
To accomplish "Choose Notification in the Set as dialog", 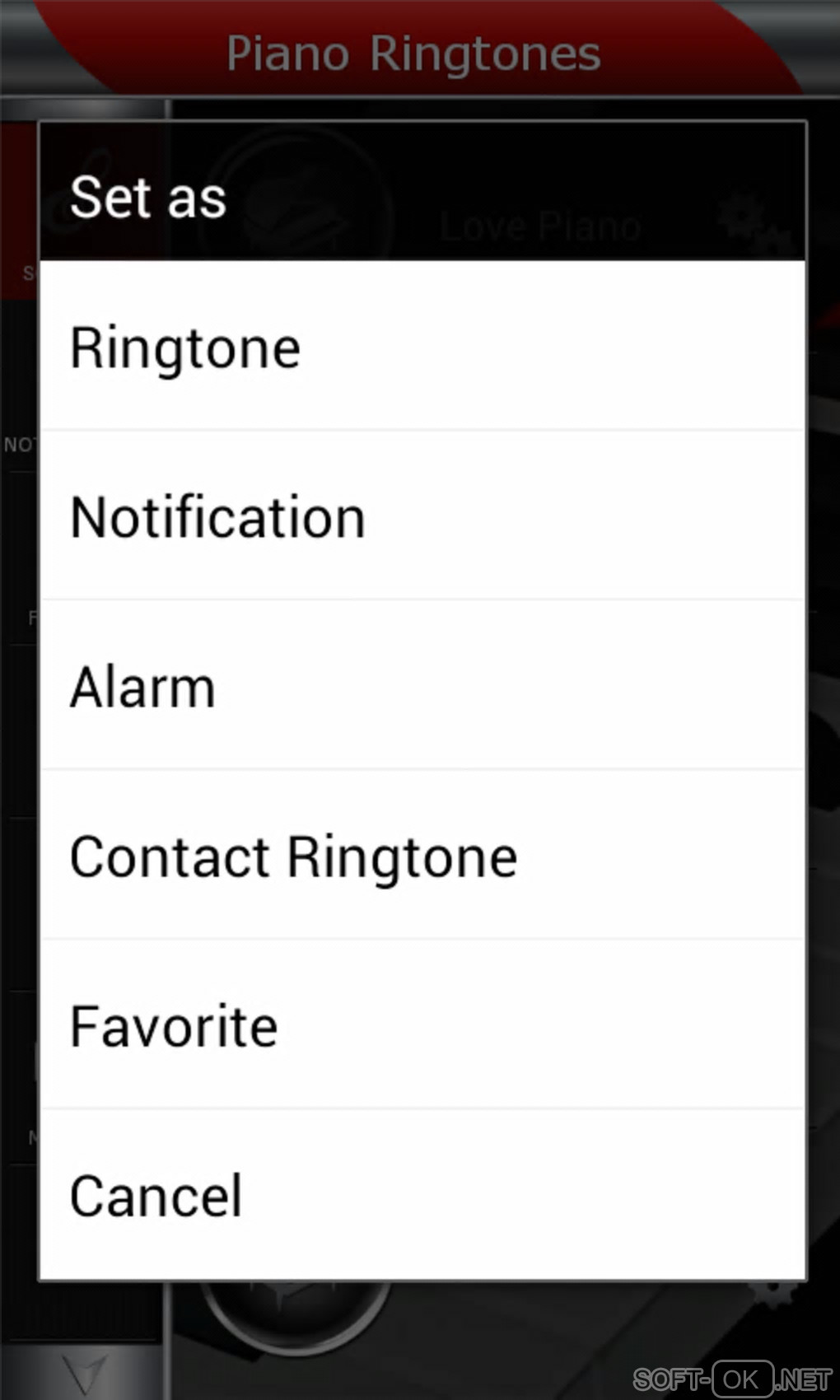I will click(422, 516).
